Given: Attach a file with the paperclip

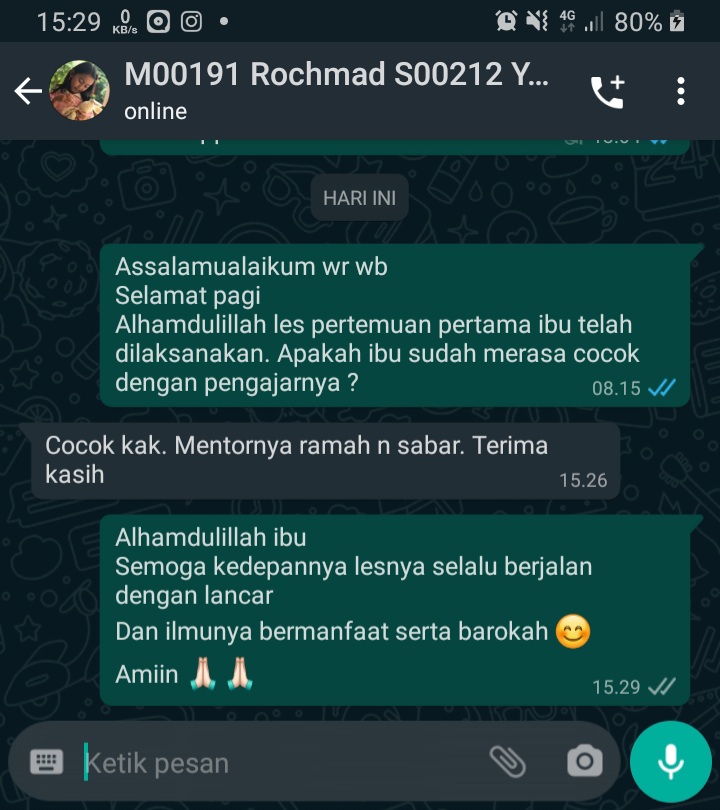Looking at the screenshot, I should 508,762.
